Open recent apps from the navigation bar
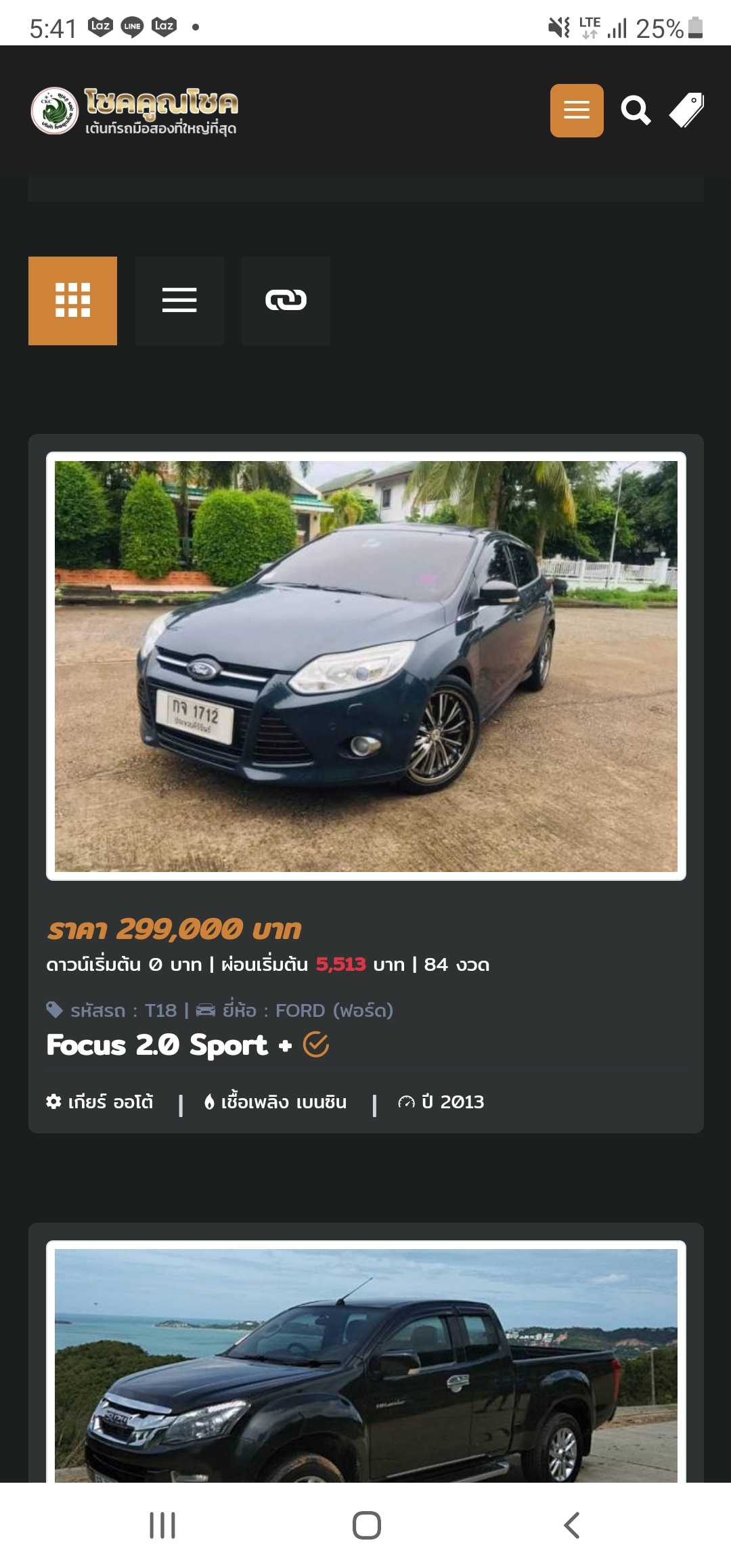731x1568 pixels. 162,1525
